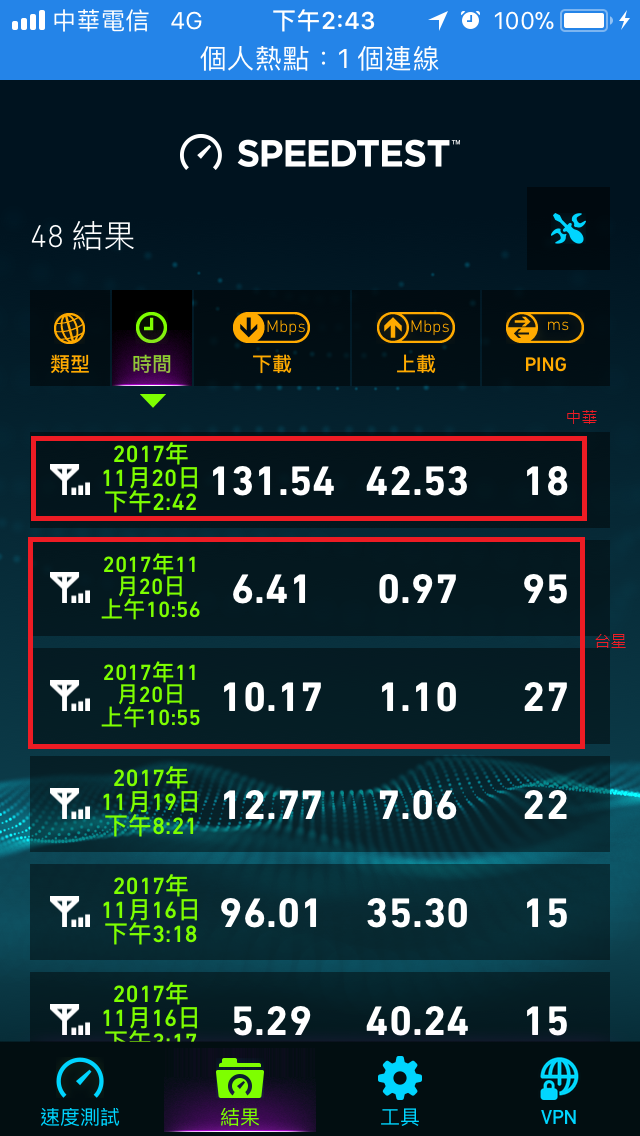640x1136 pixels.
Task: Open the 96.01 Mbps result
Action: pyautogui.click(x=320, y=912)
